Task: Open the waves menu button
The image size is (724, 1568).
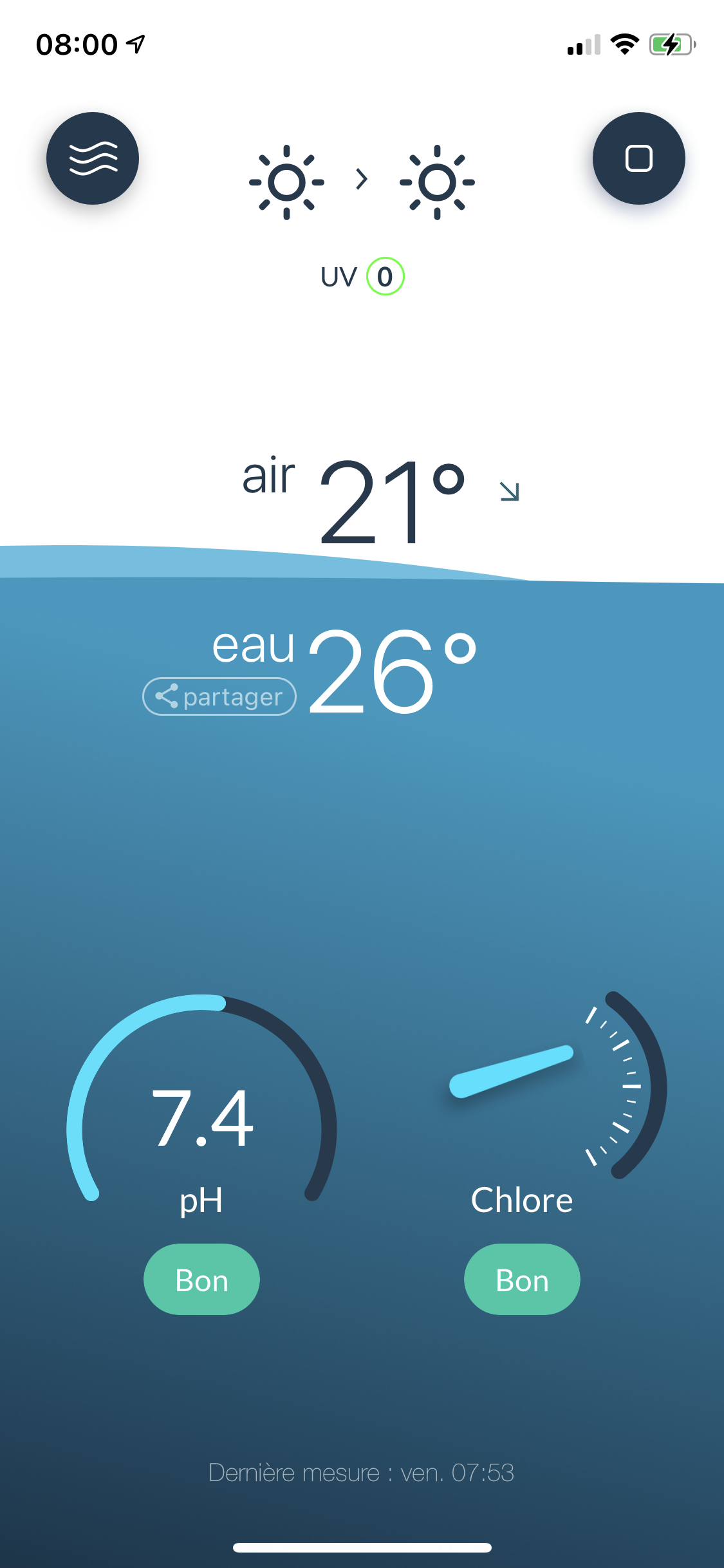Action: (93, 158)
